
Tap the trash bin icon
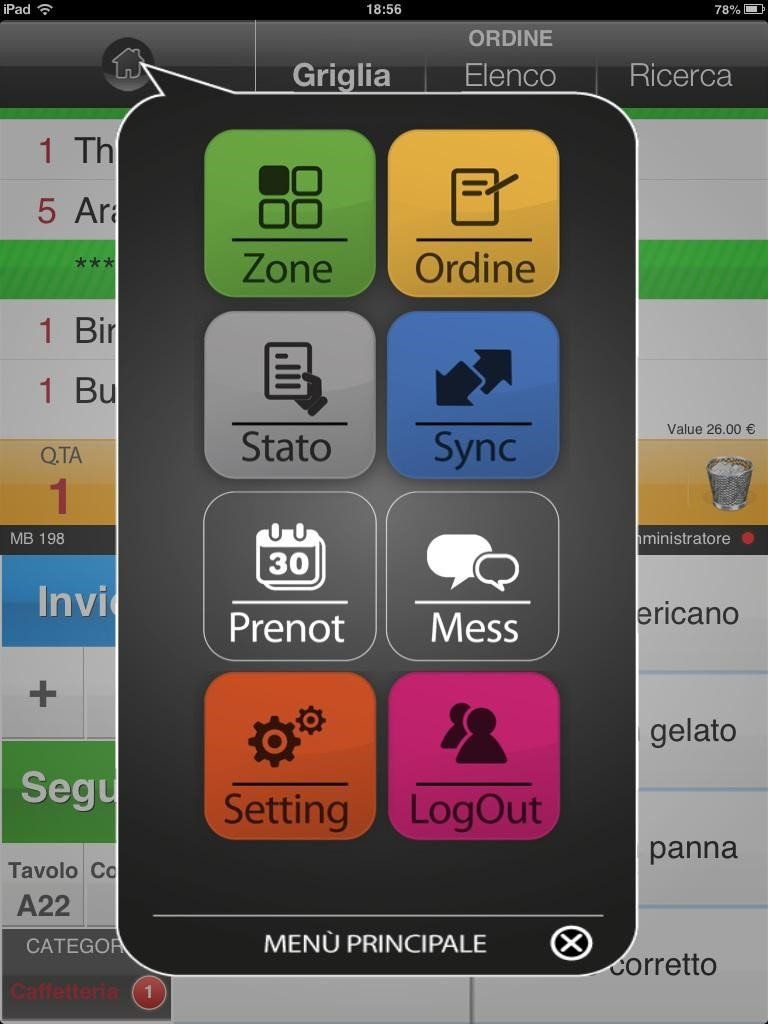tap(729, 483)
